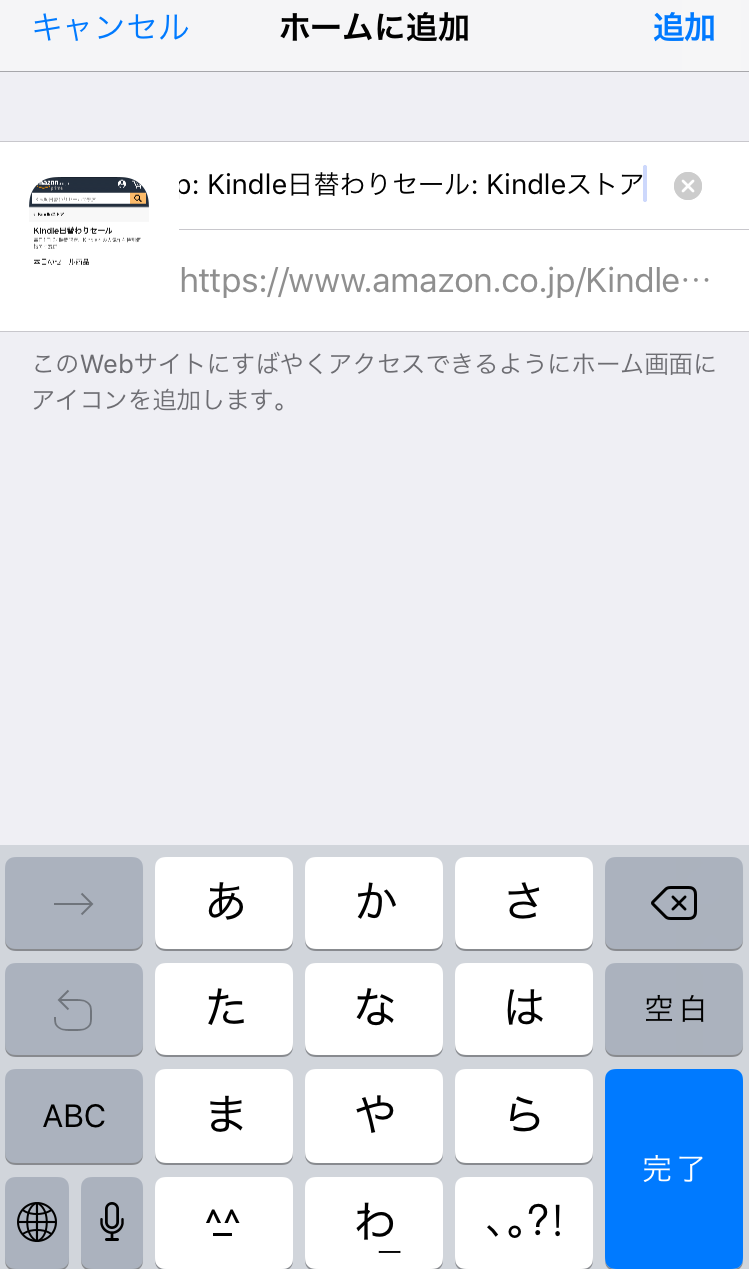The image size is (749, 1269).
Task: Clear the title text field
Action: pyautogui.click(x=688, y=186)
